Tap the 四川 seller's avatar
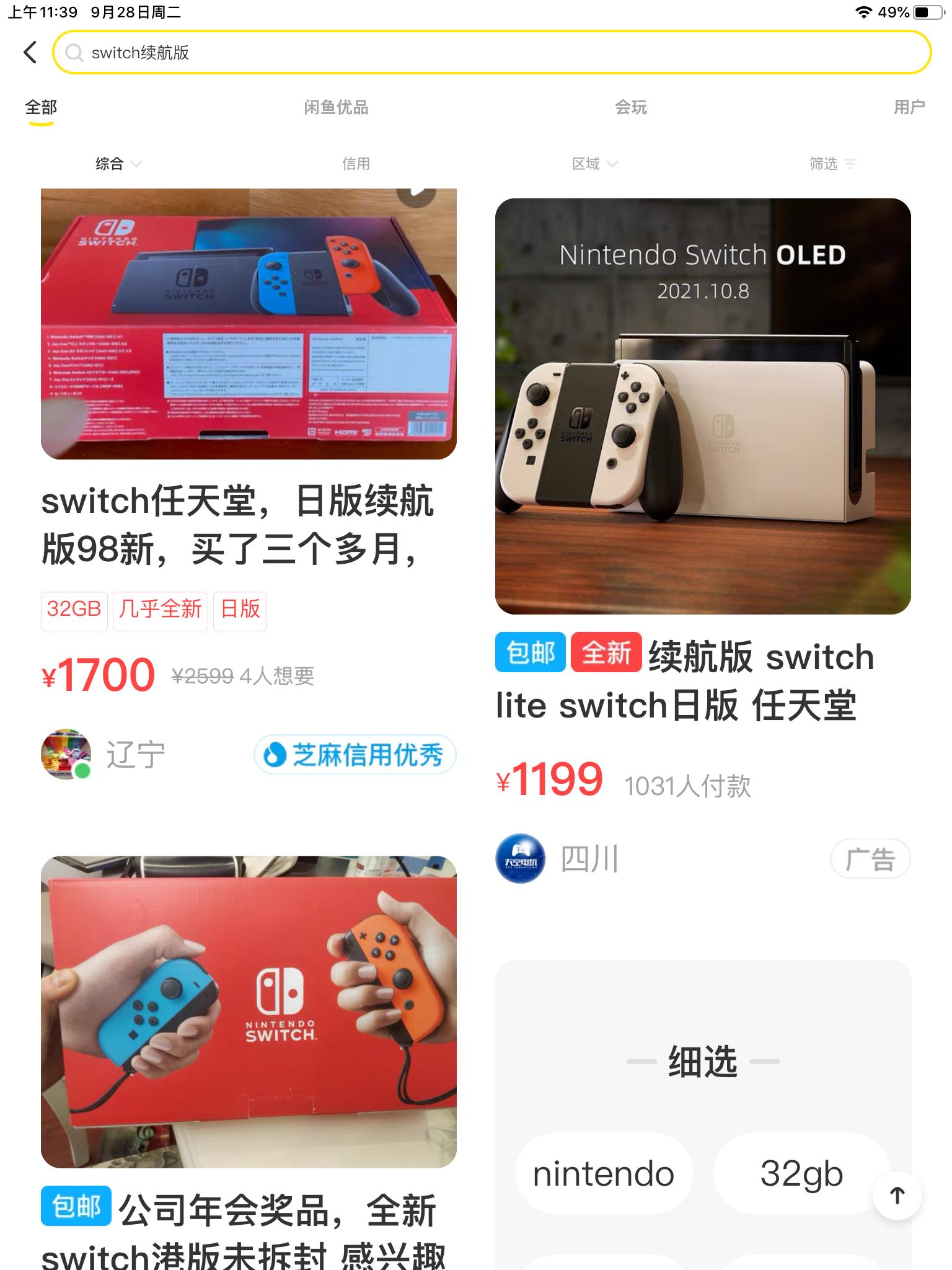Screen dimensions: 952x1270 pos(521,858)
